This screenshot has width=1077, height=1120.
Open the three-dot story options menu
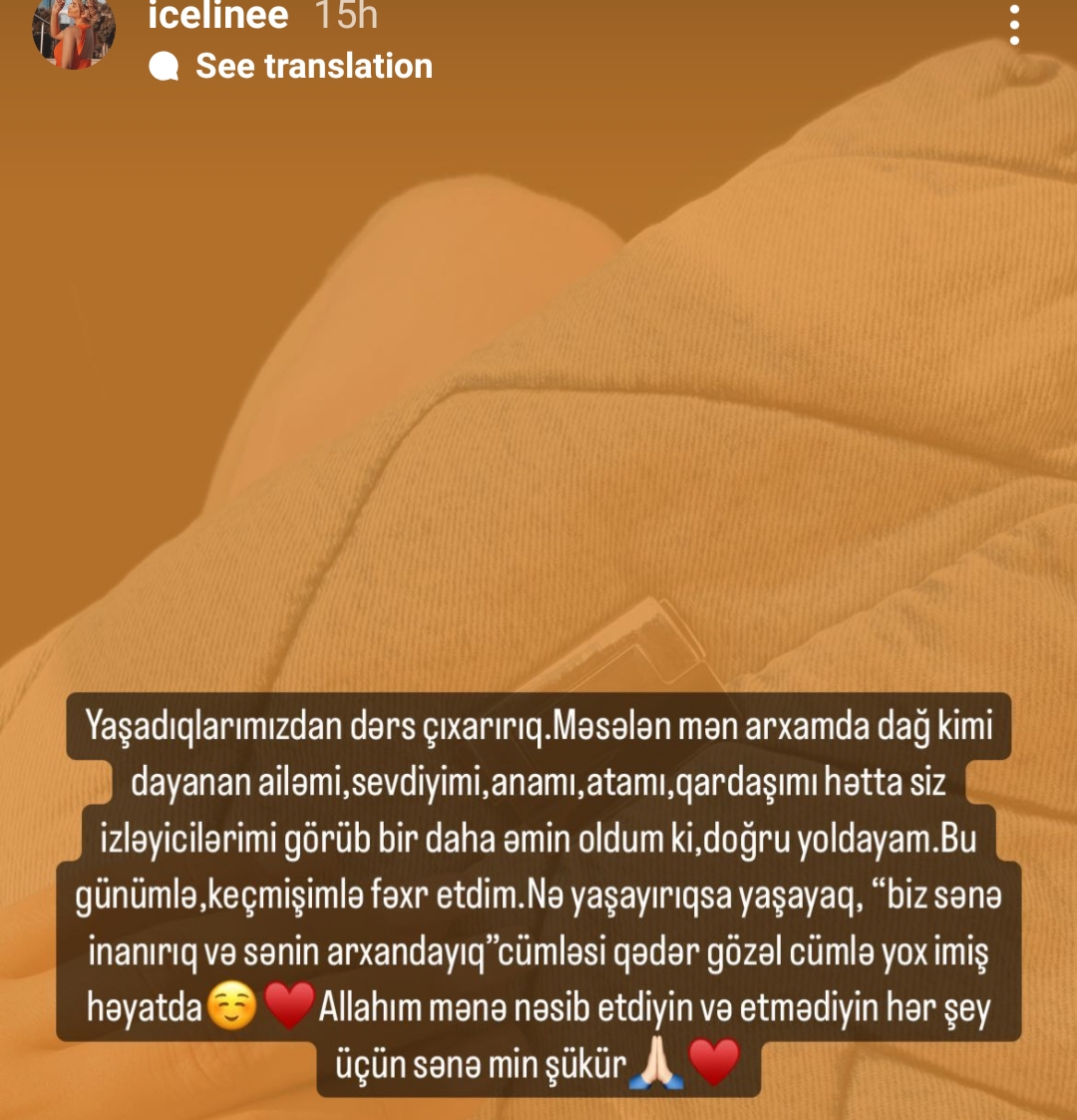point(1014,25)
